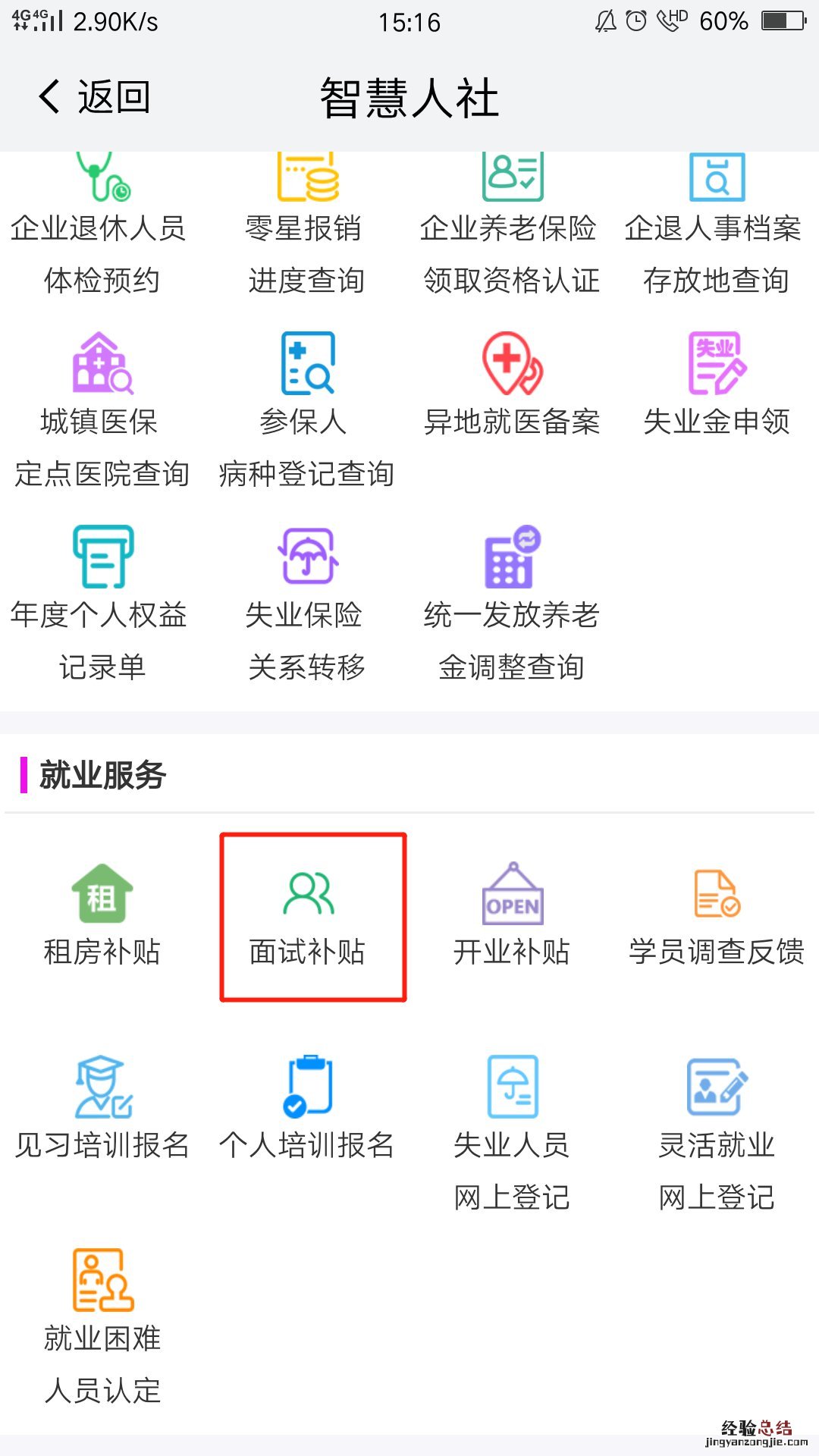Tap the 返回 back button
Image resolution: width=819 pixels, height=1456 pixels.
pyautogui.click(x=95, y=98)
